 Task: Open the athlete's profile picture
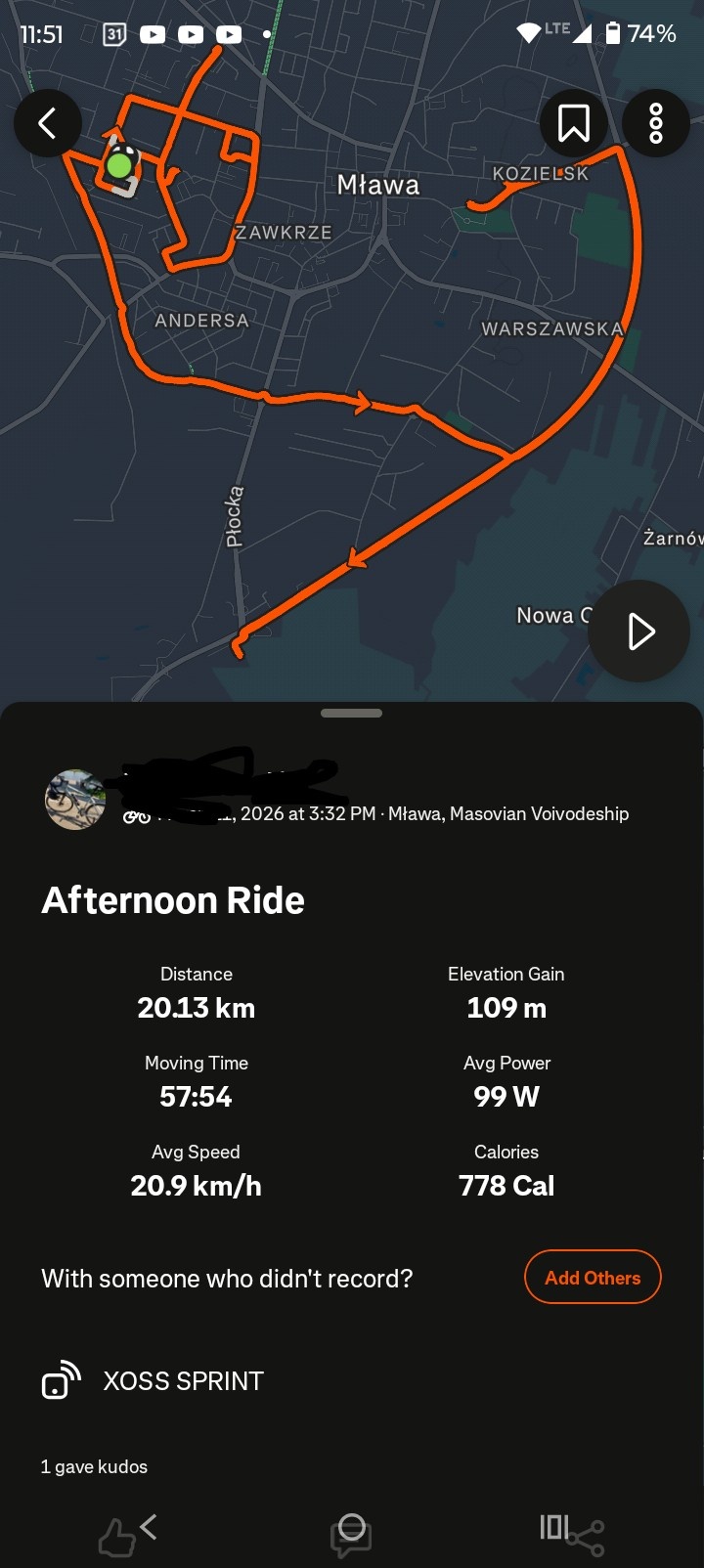tap(75, 800)
